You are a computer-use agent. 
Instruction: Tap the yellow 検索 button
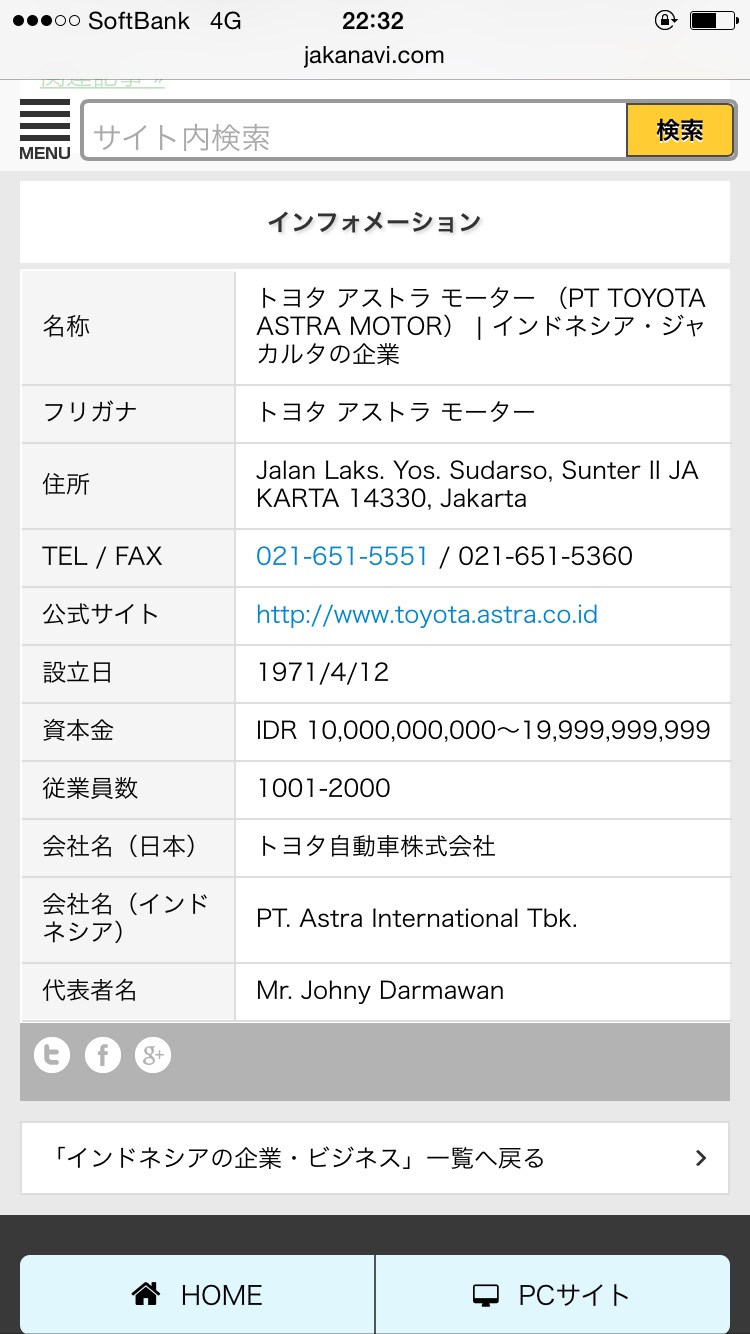click(x=680, y=131)
